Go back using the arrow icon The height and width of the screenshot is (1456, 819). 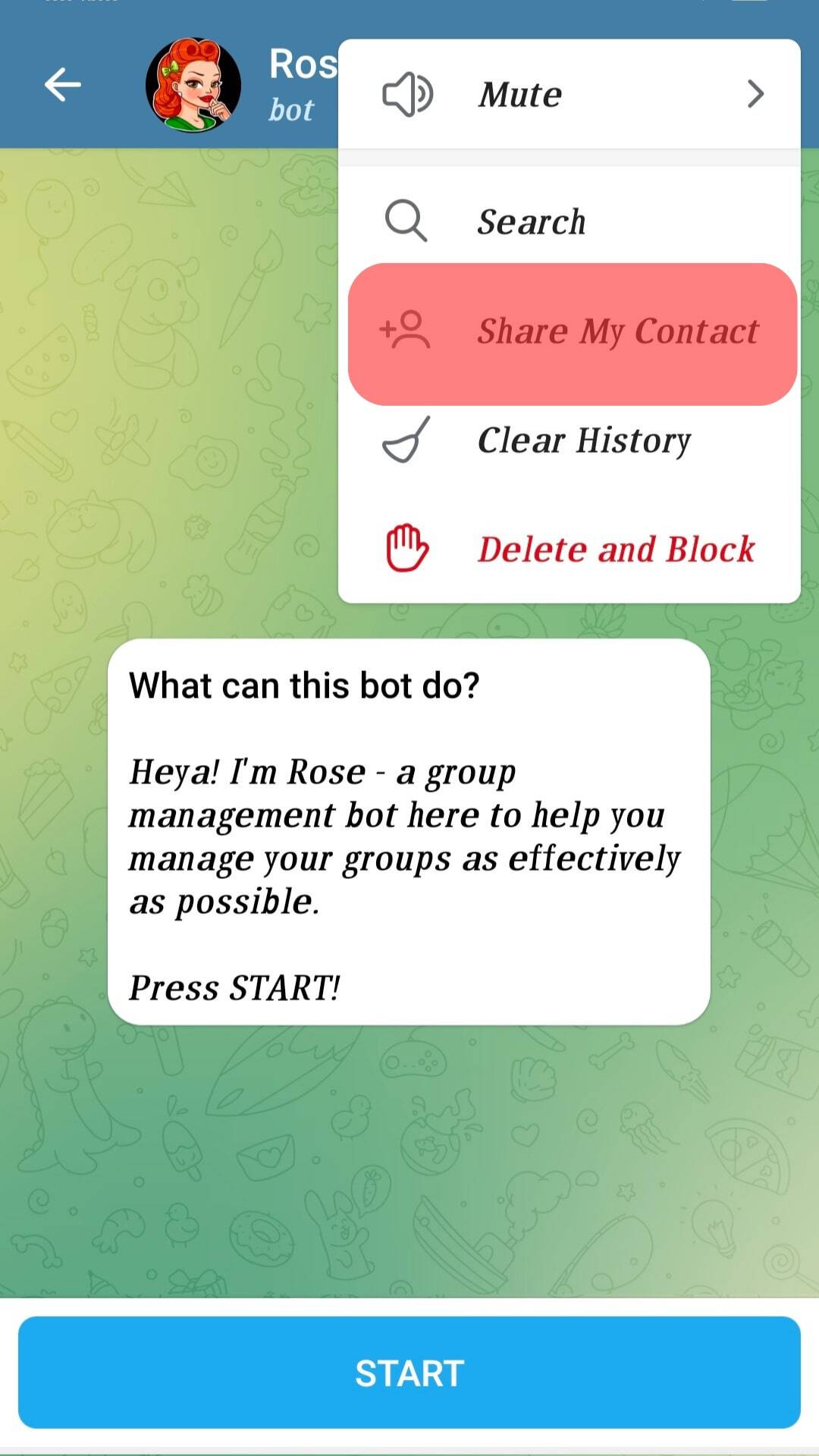[x=62, y=84]
